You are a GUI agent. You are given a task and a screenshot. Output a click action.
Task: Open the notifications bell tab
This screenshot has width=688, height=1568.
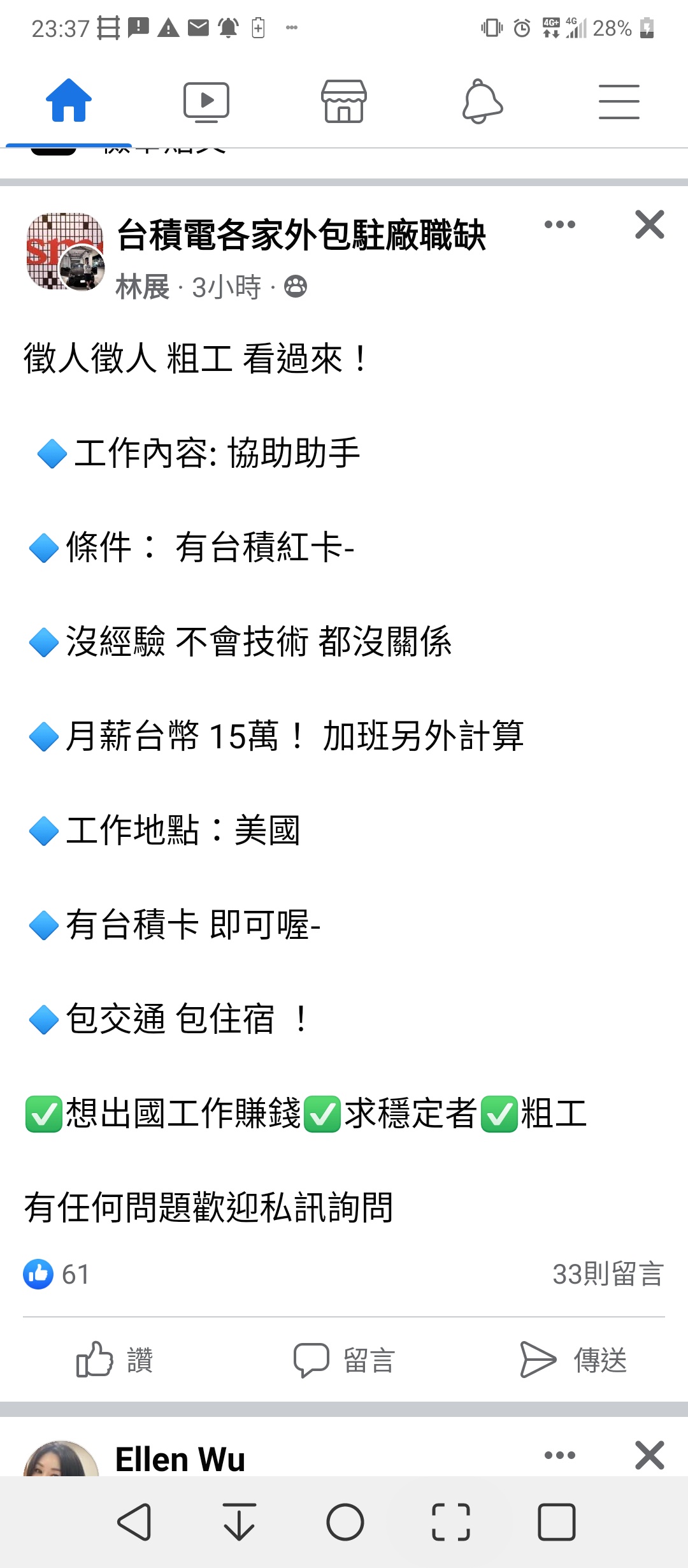(482, 102)
